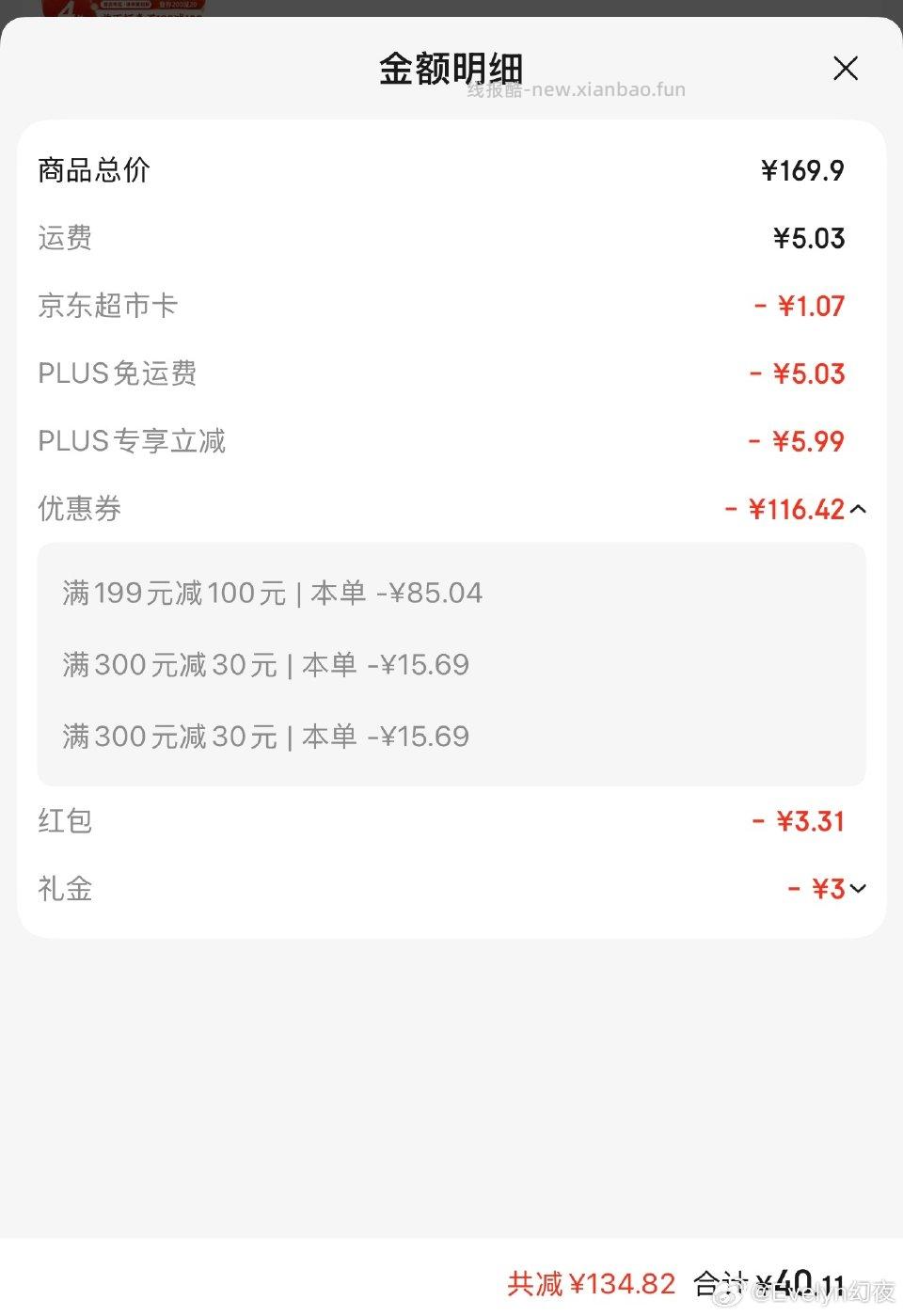Click the -¥3.31 red packet amount
The image size is (903, 1316).
tap(799, 821)
